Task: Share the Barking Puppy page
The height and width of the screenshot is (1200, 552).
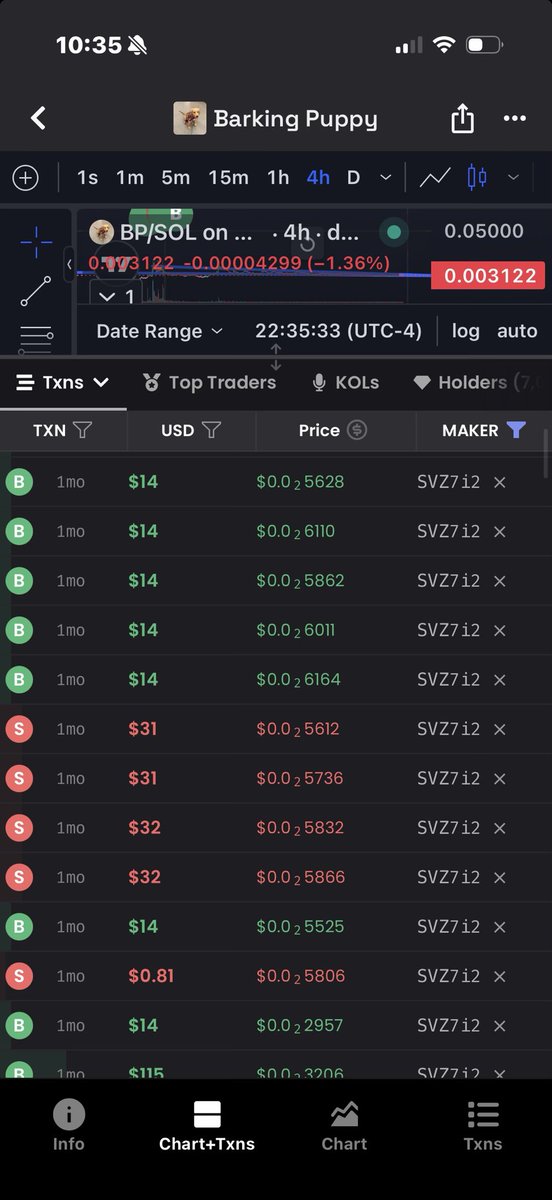Action: tap(462, 118)
